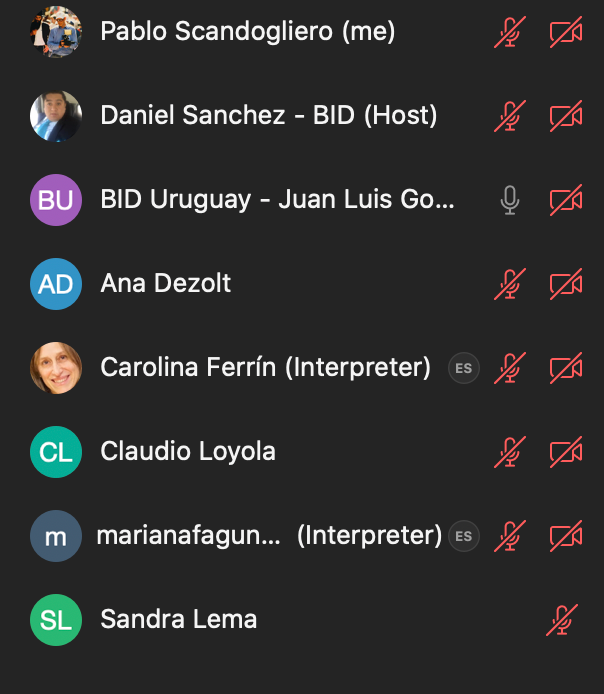604x694 pixels.
Task: Select Sandra Lema's participant row
Action: [179, 620]
